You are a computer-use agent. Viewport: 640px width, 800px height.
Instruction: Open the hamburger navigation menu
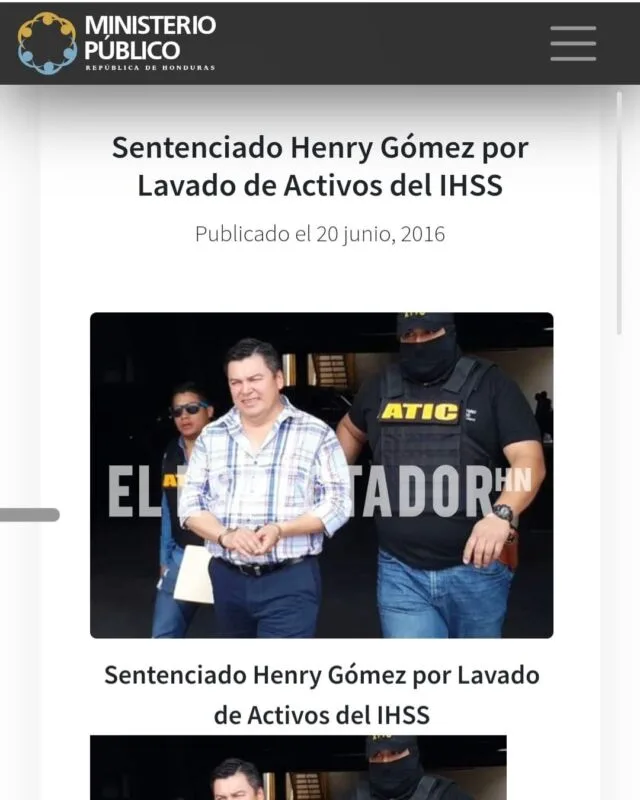(573, 43)
